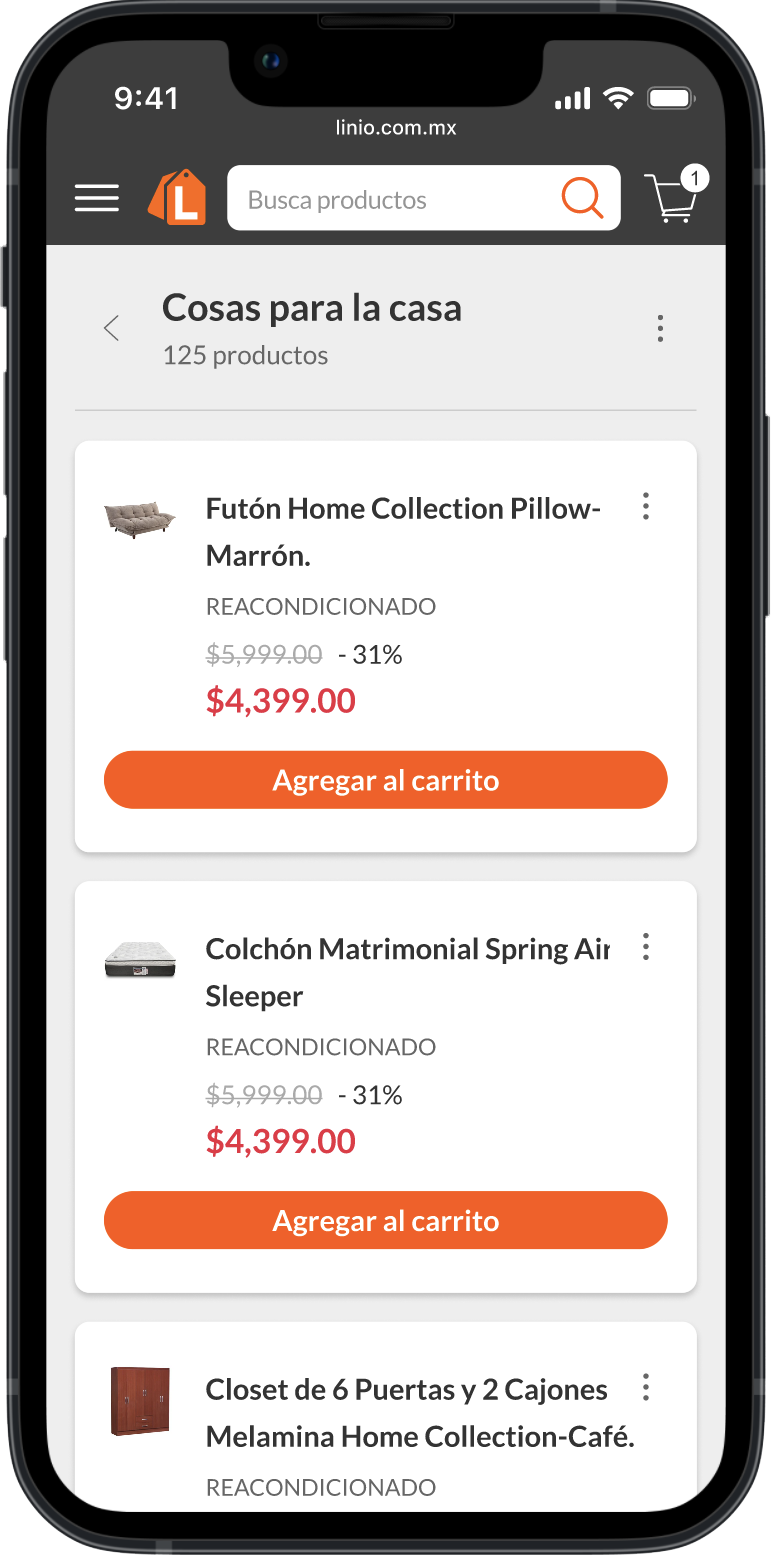This screenshot has height=1555, width=771.
Task: Open the overflow menu for Cosas para la casa
Action: pos(660,328)
